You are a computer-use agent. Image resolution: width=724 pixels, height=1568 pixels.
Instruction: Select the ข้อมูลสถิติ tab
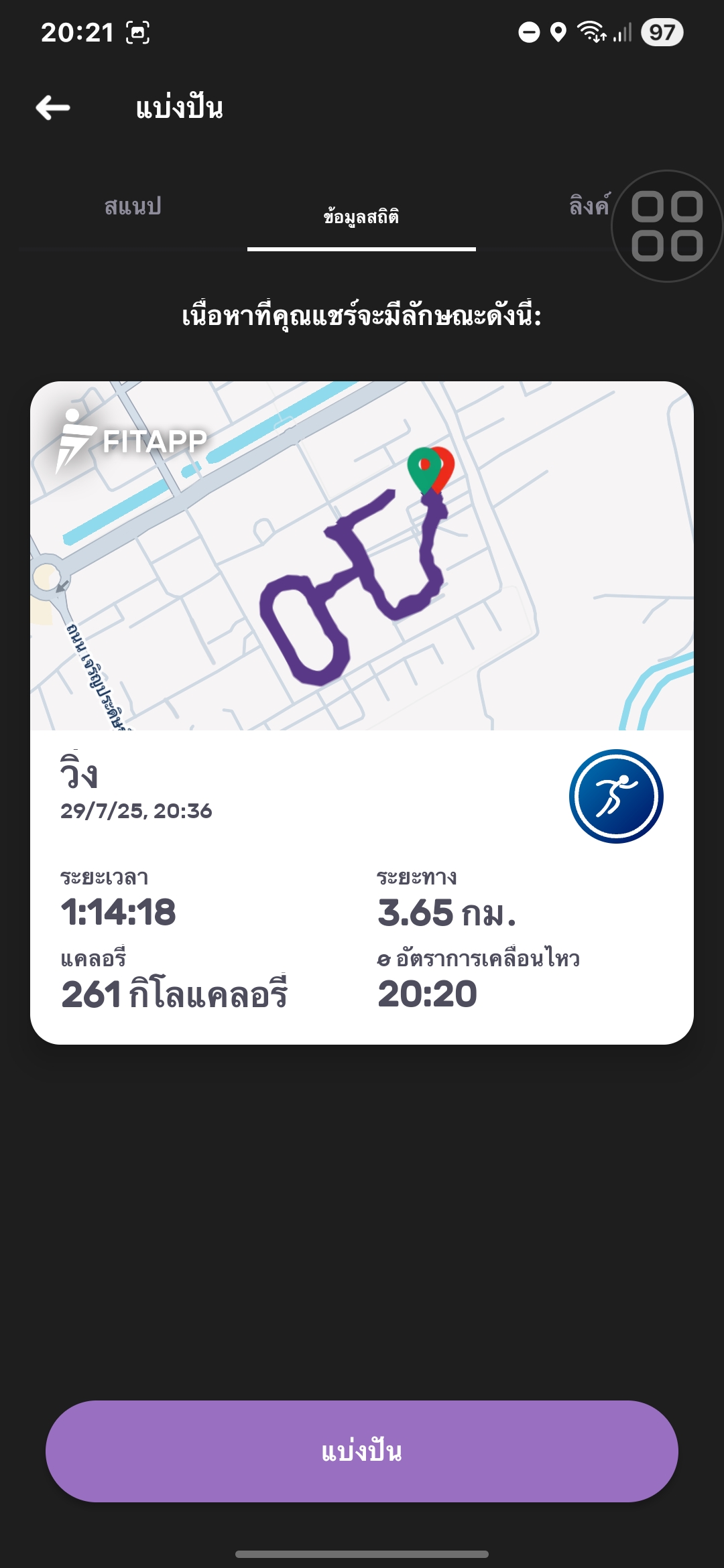(361, 217)
